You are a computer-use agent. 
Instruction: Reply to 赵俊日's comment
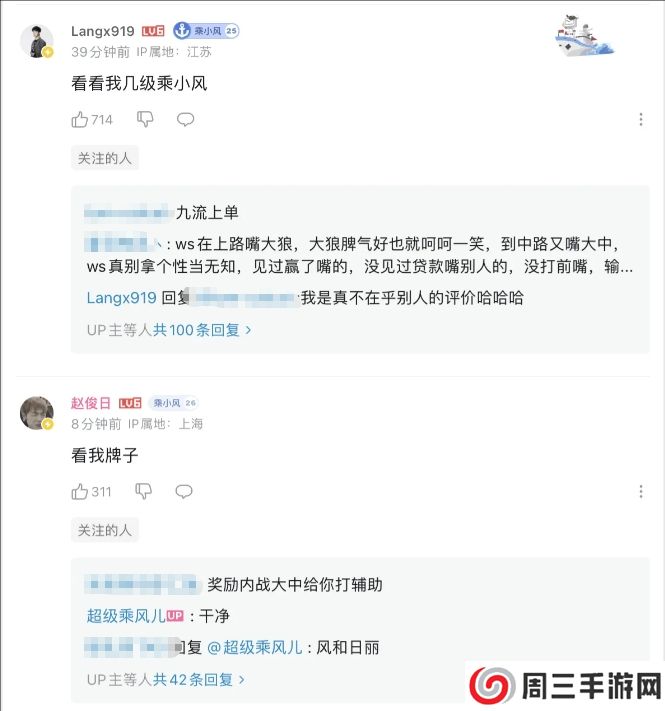point(184,492)
